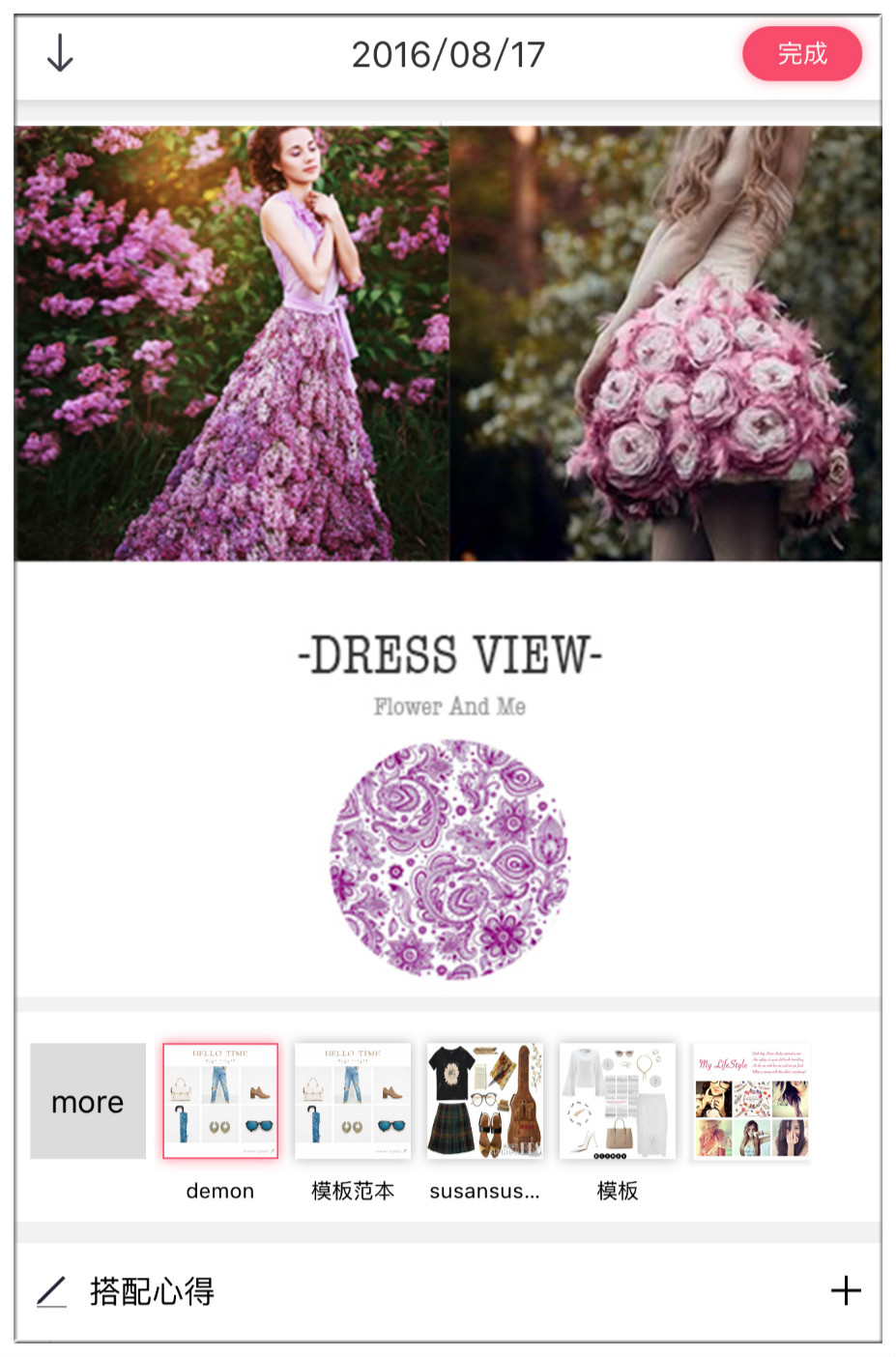Image resolution: width=896 pixels, height=1357 pixels.
Task: Tap the right rose skirt photo
Action: tap(666, 343)
